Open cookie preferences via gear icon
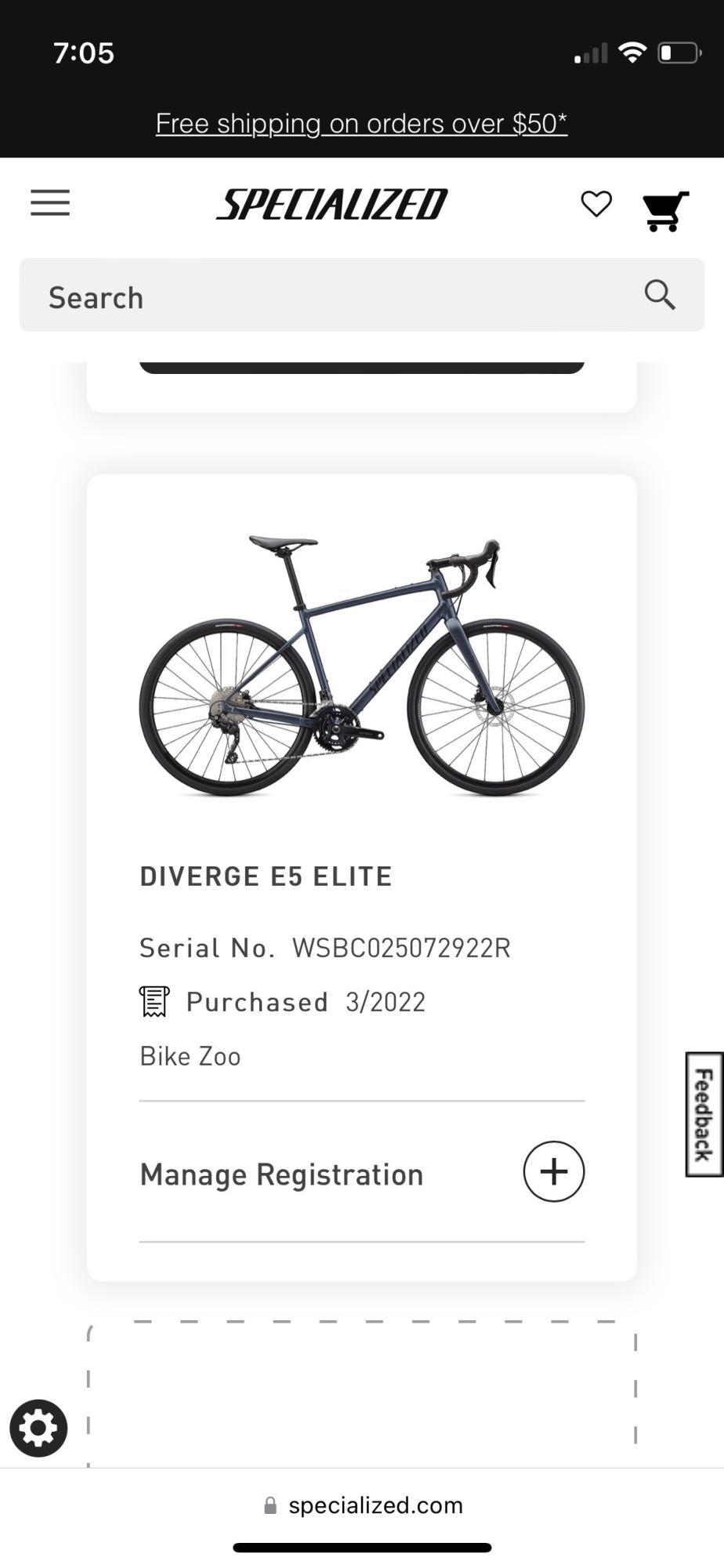 [38, 1428]
